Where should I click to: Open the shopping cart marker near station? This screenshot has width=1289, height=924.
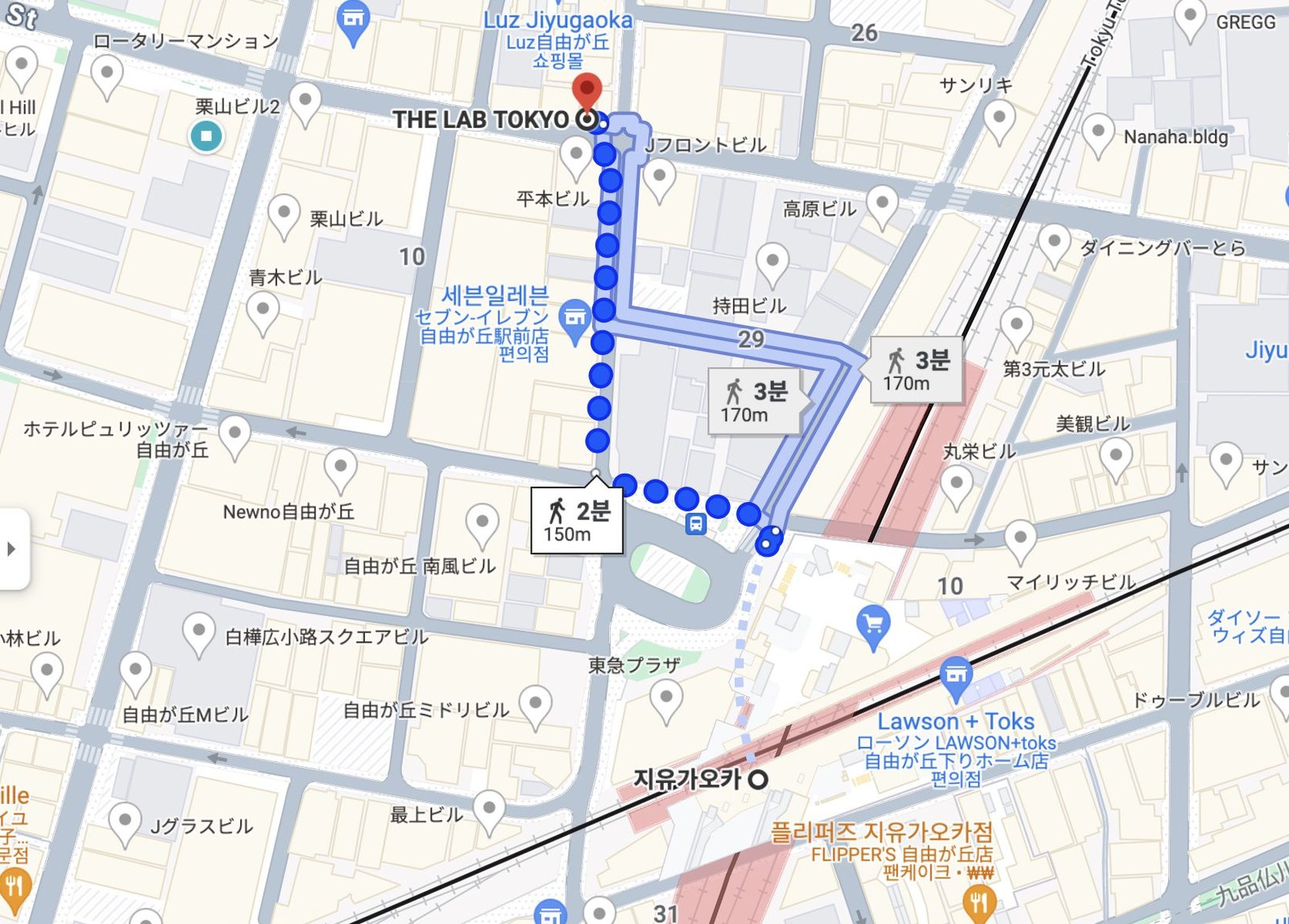(x=873, y=624)
